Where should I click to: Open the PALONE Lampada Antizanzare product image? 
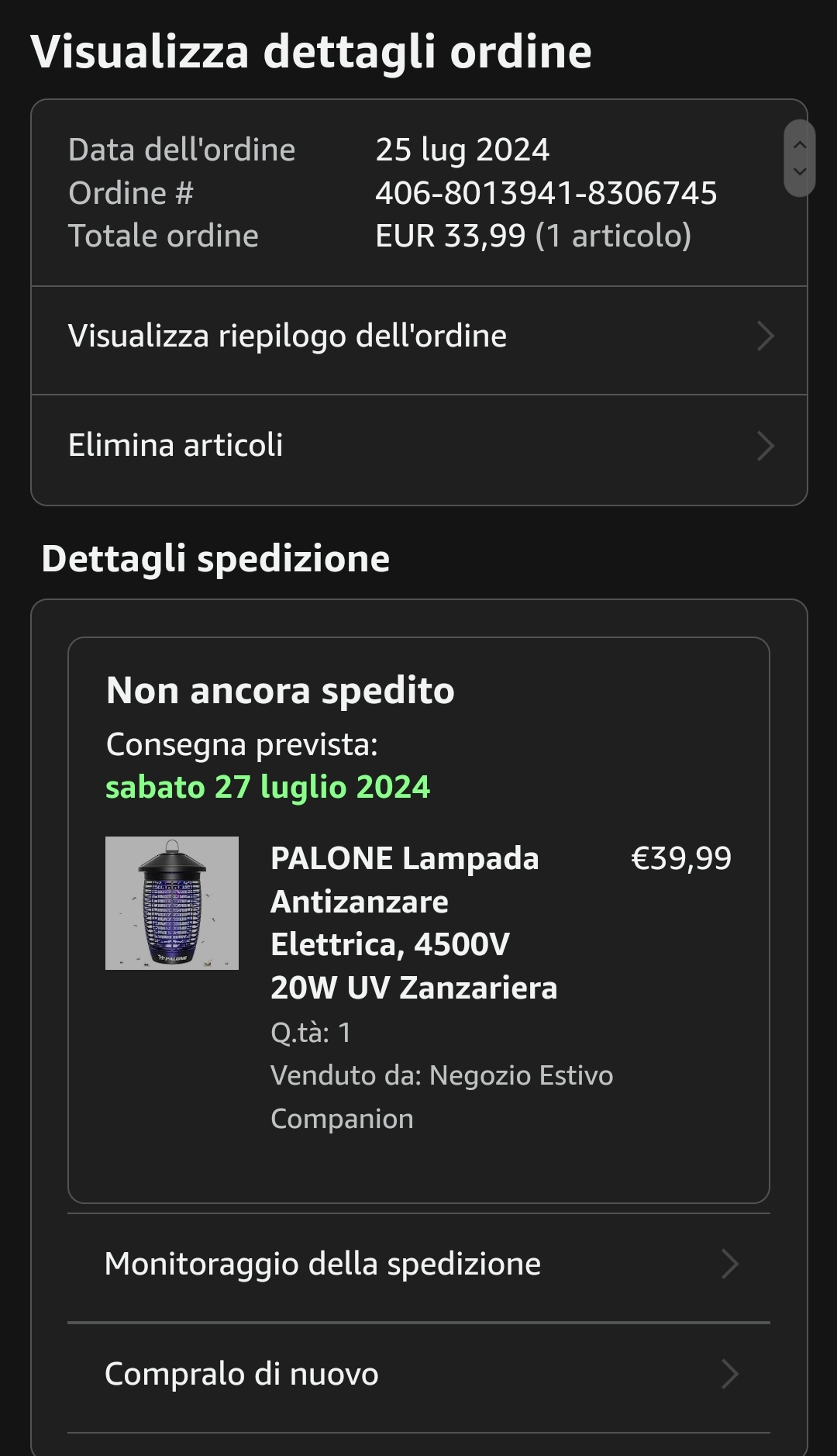pyautogui.click(x=172, y=903)
